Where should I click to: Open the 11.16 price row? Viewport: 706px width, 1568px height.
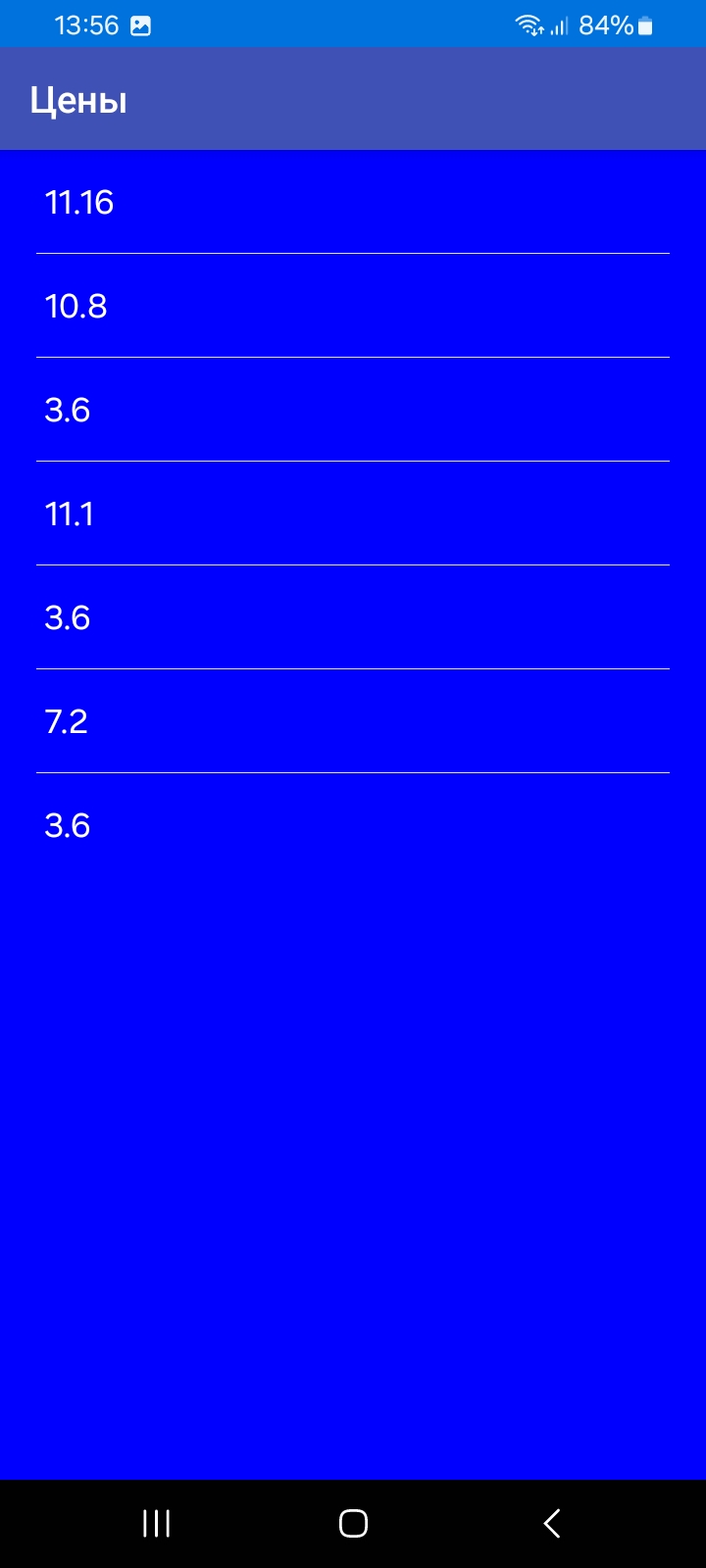[x=353, y=202]
